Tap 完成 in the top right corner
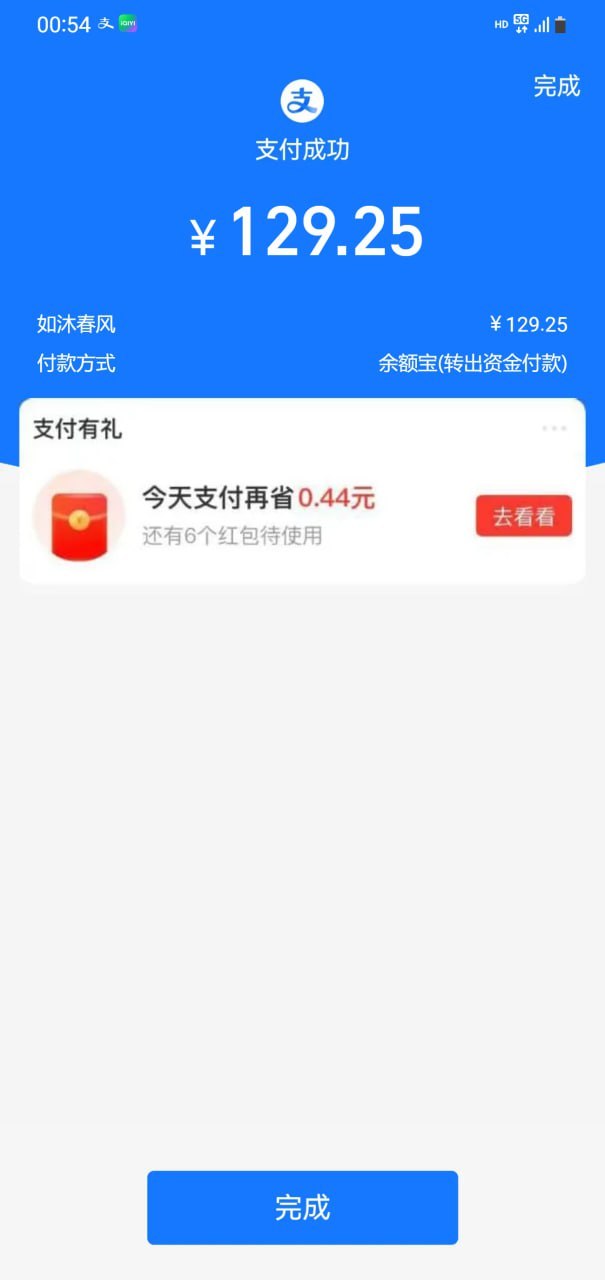This screenshot has height=1280, width=605. coord(556,86)
